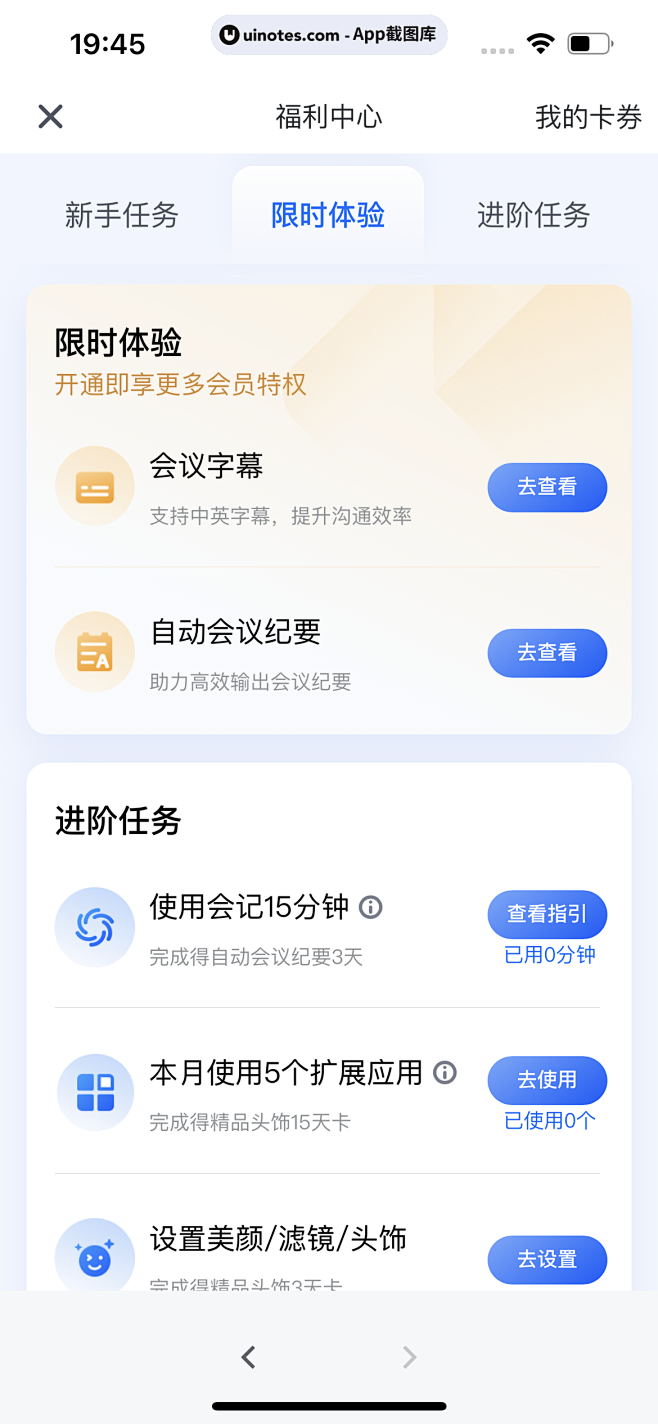Close the 福利中心 page
This screenshot has width=658, height=1424.
(x=50, y=117)
